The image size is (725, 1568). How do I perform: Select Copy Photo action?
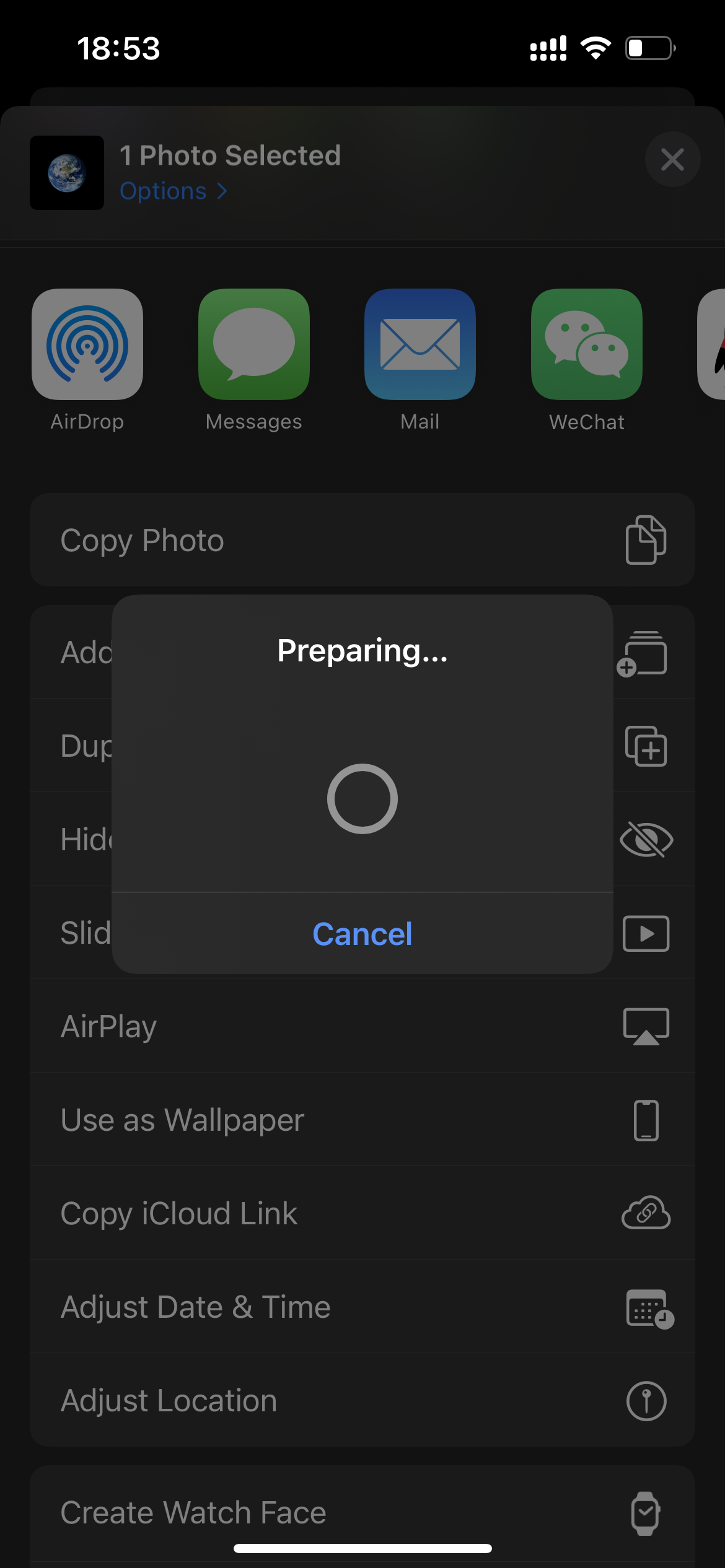362,540
